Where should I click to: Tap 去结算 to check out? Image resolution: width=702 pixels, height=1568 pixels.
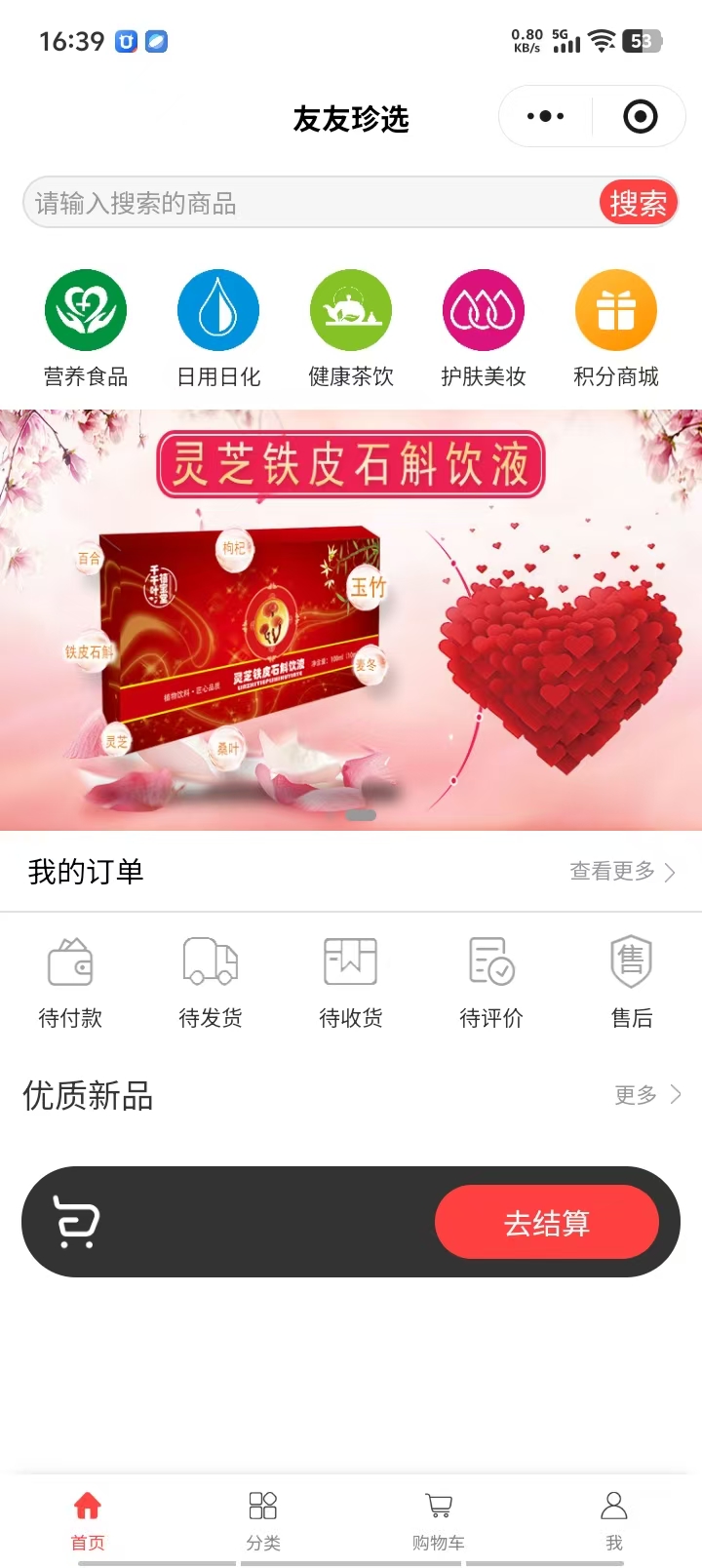click(x=546, y=1222)
